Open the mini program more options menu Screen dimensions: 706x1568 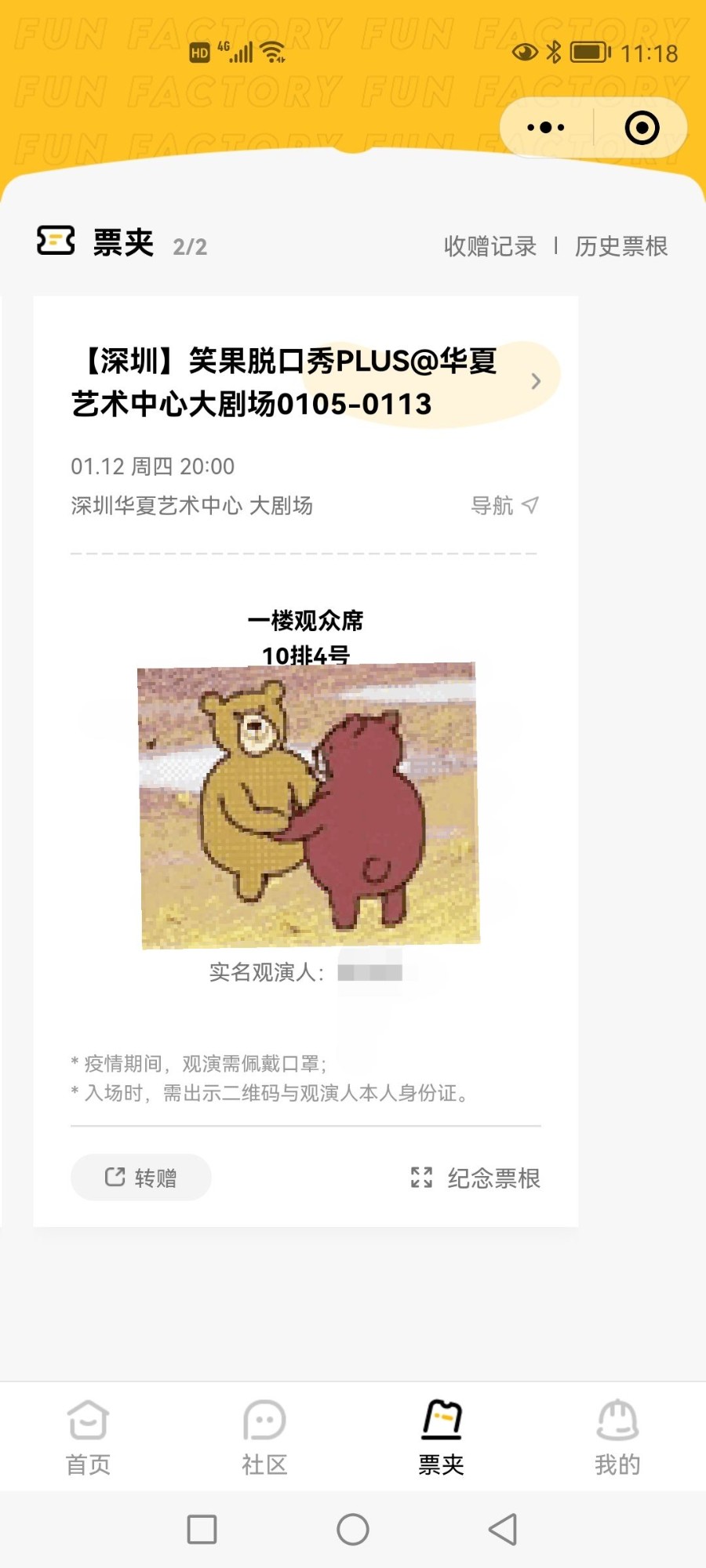point(546,128)
